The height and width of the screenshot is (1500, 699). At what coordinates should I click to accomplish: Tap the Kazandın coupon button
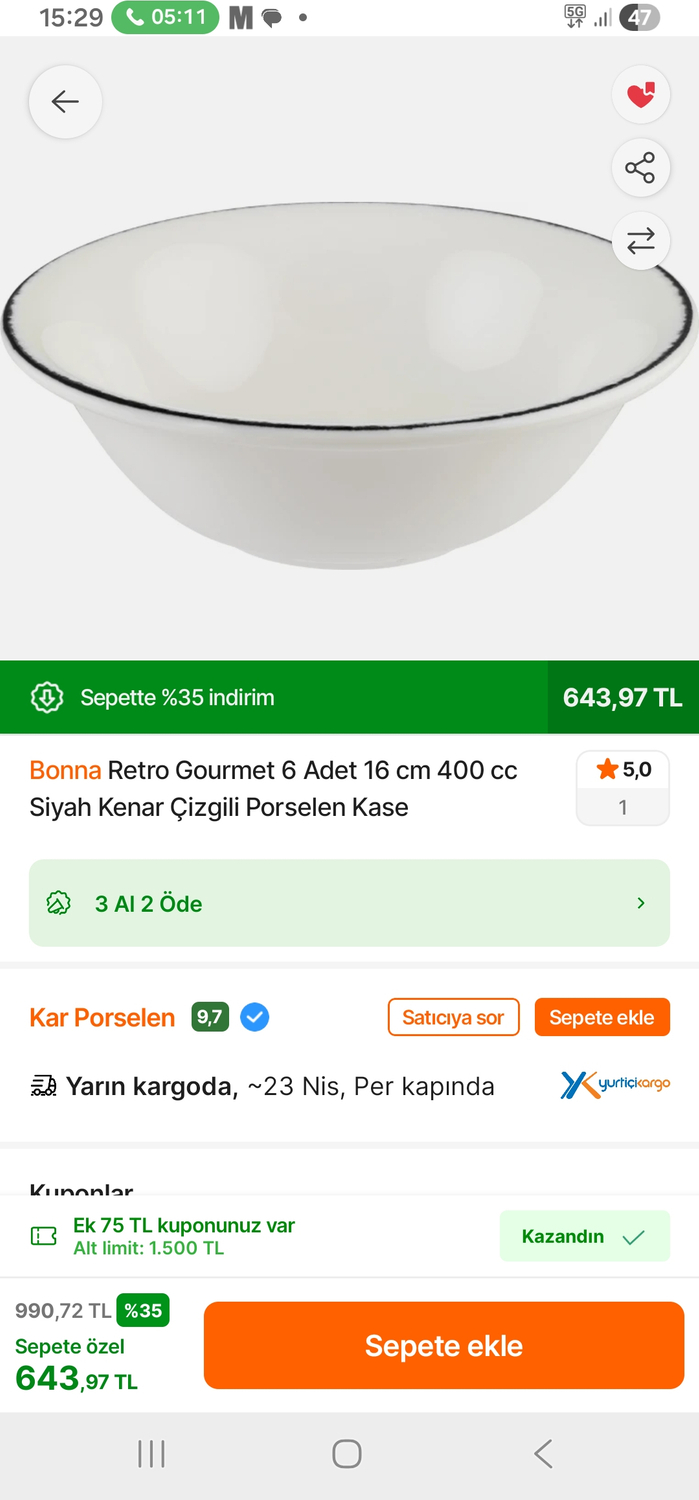[584, 1237]
